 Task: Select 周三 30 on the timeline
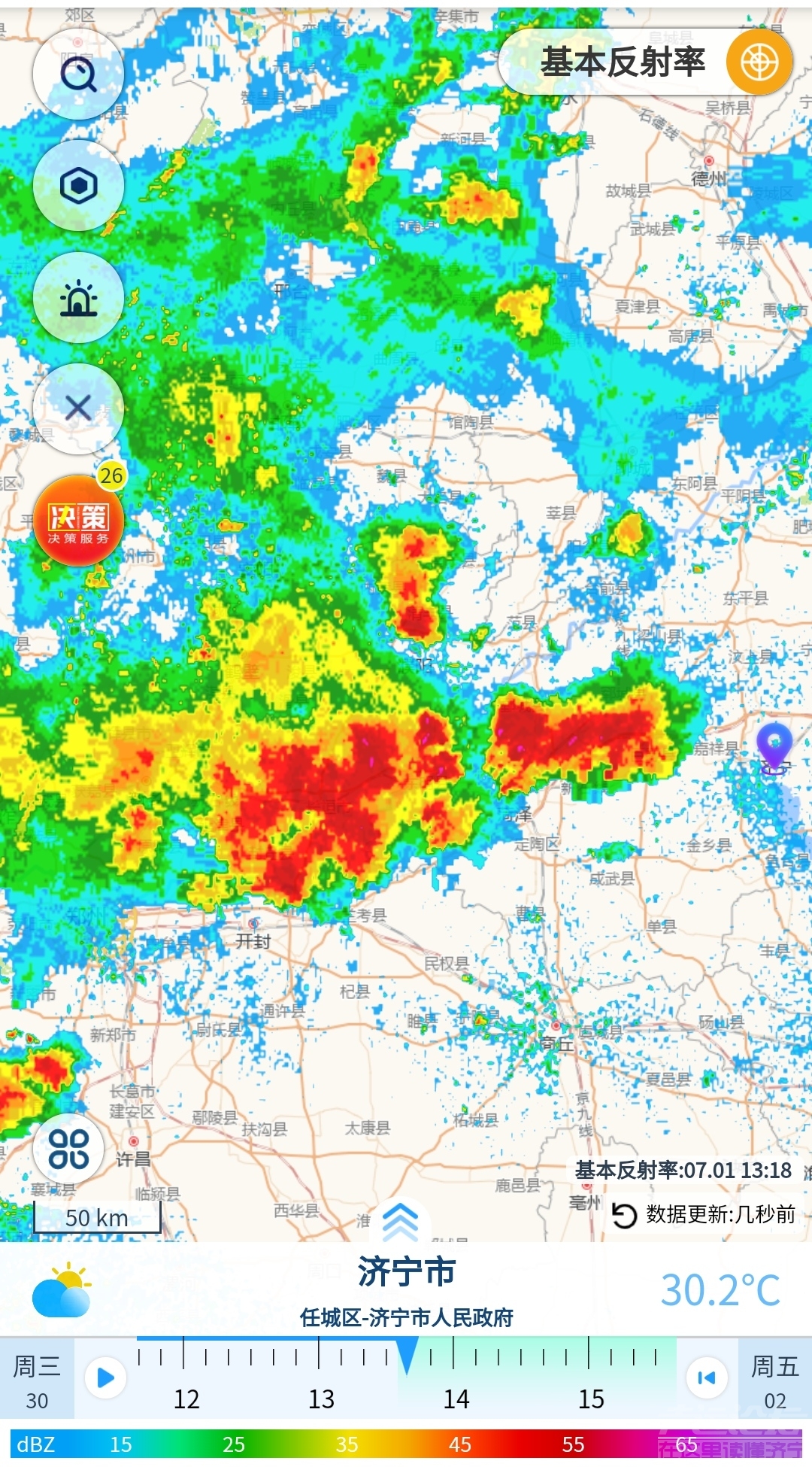pos(36,1379)
